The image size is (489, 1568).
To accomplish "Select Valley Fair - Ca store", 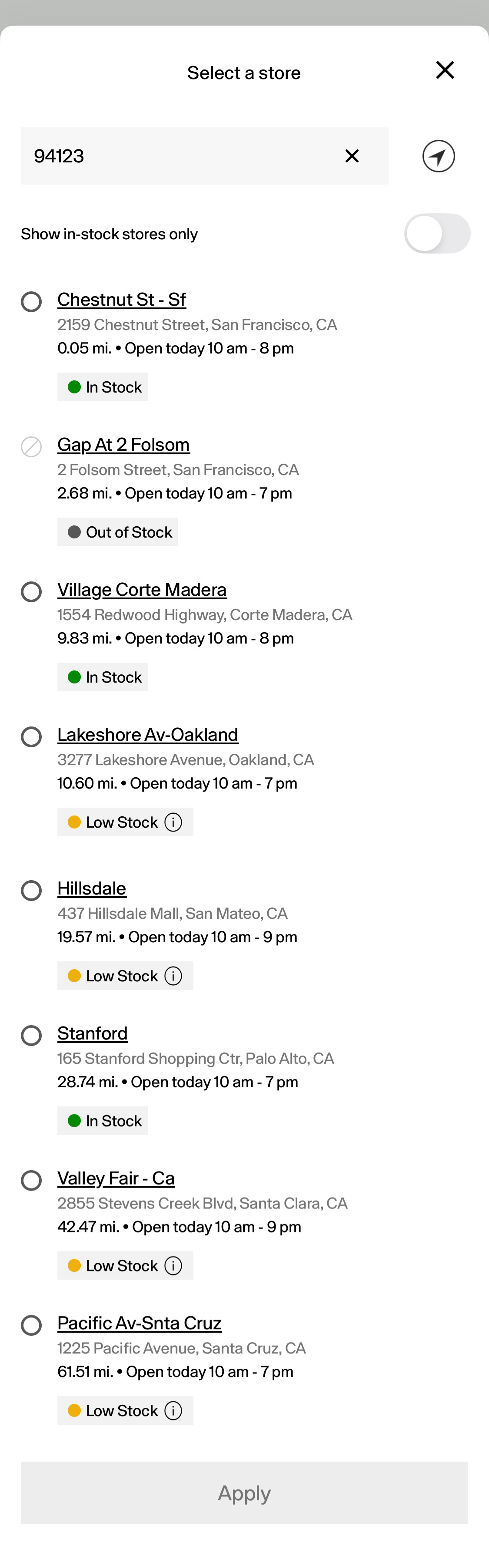I will pyautogui.click(x=31, y=1180).
